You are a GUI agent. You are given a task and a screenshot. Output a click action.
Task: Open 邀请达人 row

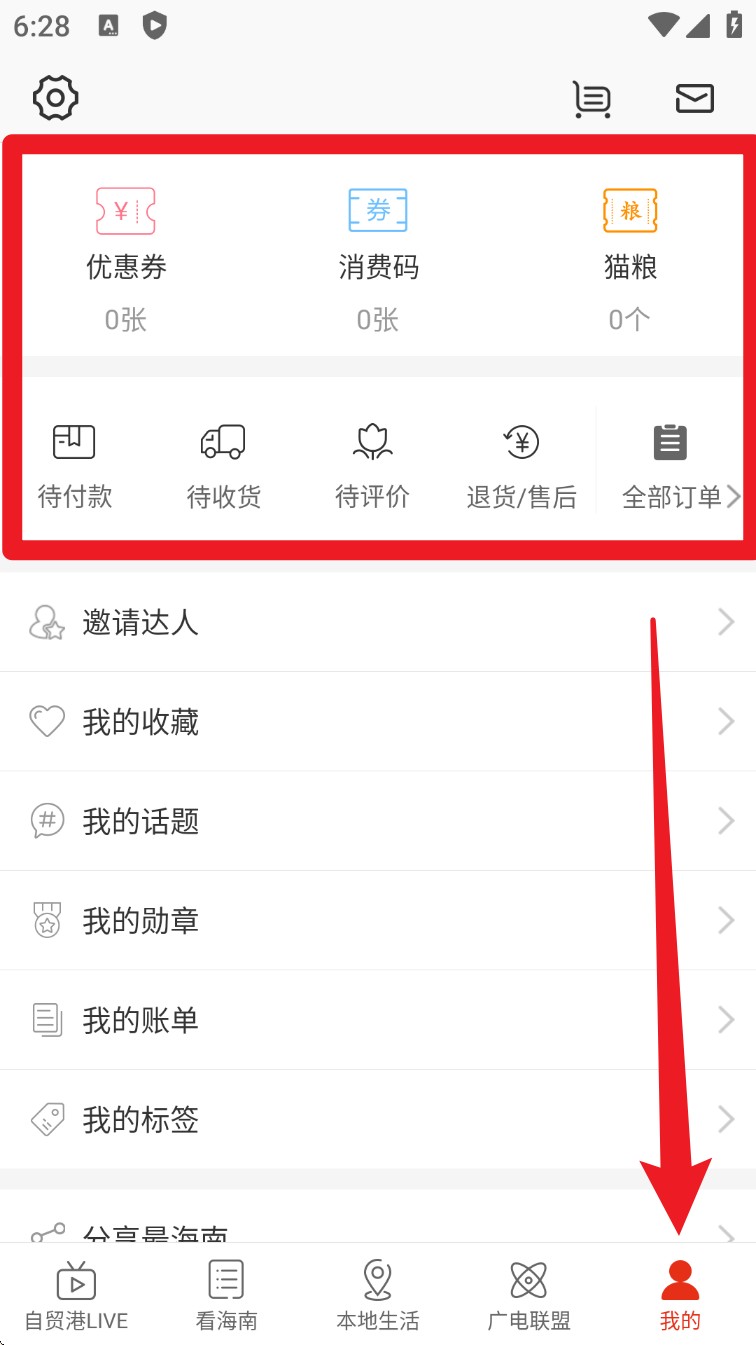[x=378, y=622]
